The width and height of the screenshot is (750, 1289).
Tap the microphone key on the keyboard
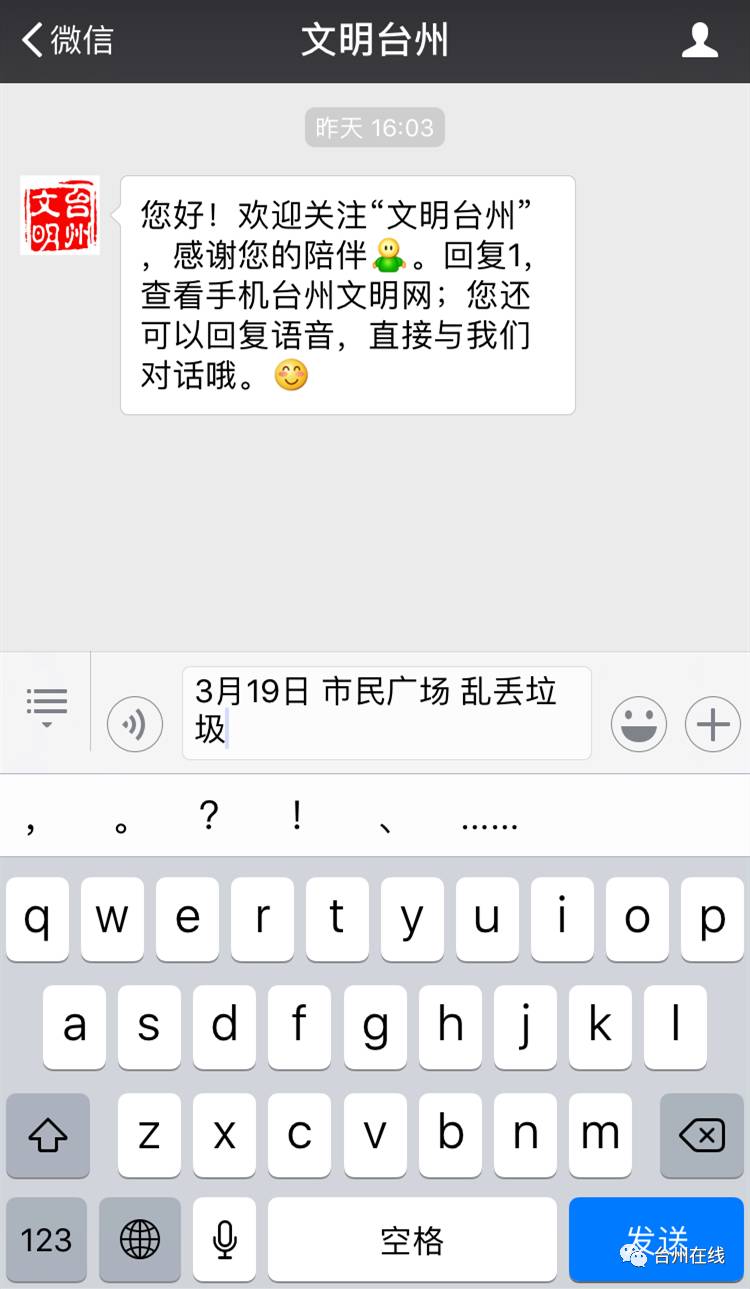223,1240
